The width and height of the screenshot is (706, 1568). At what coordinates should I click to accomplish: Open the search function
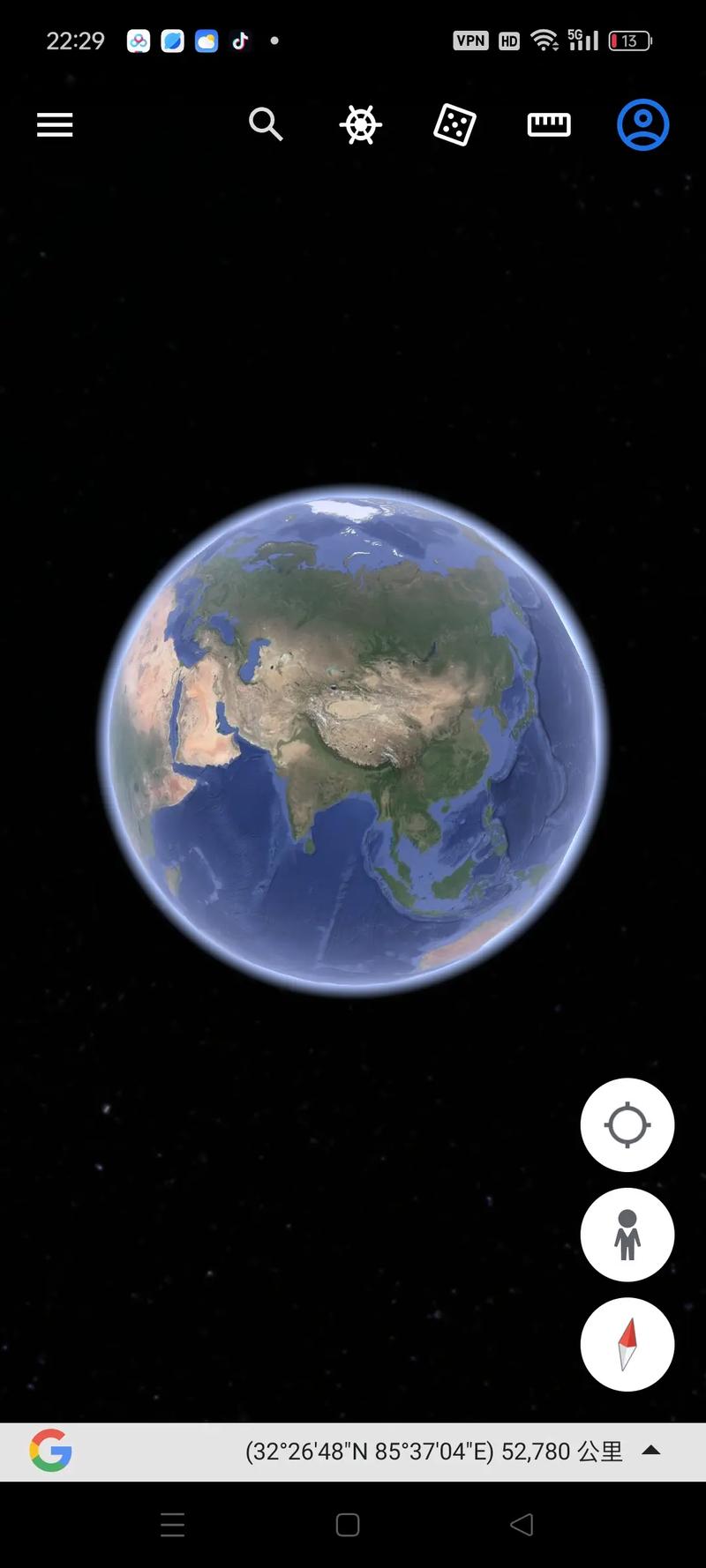coord(266,124)
